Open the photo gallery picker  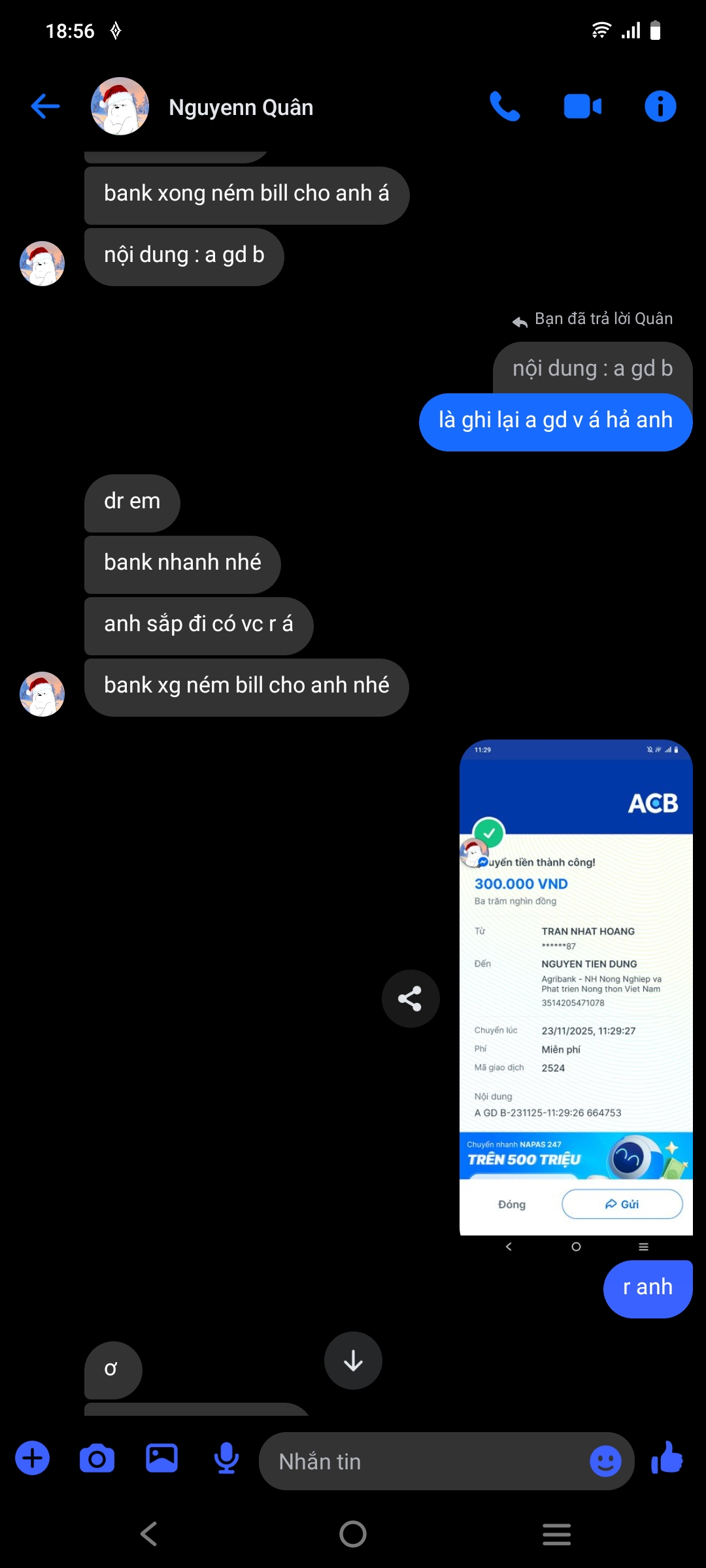(161, 1458)
